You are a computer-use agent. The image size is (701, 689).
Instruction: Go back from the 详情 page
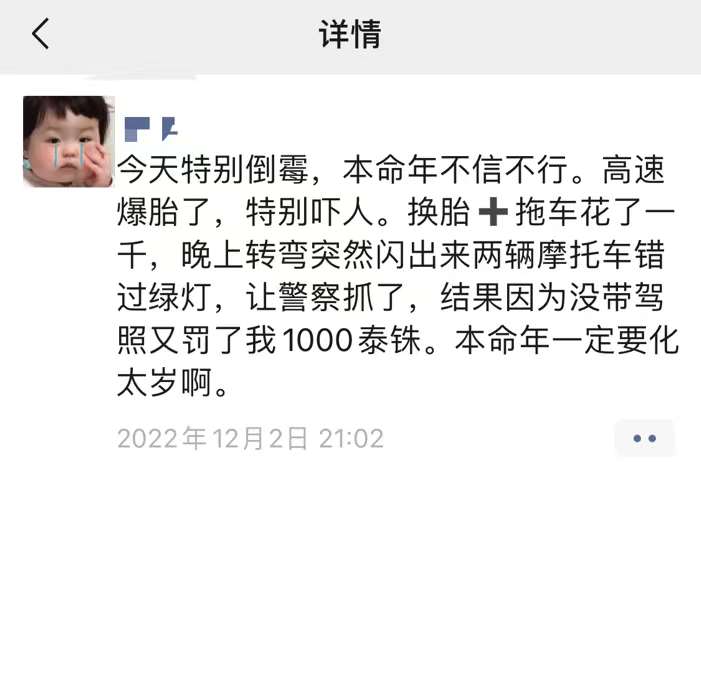tap(41, 35)
